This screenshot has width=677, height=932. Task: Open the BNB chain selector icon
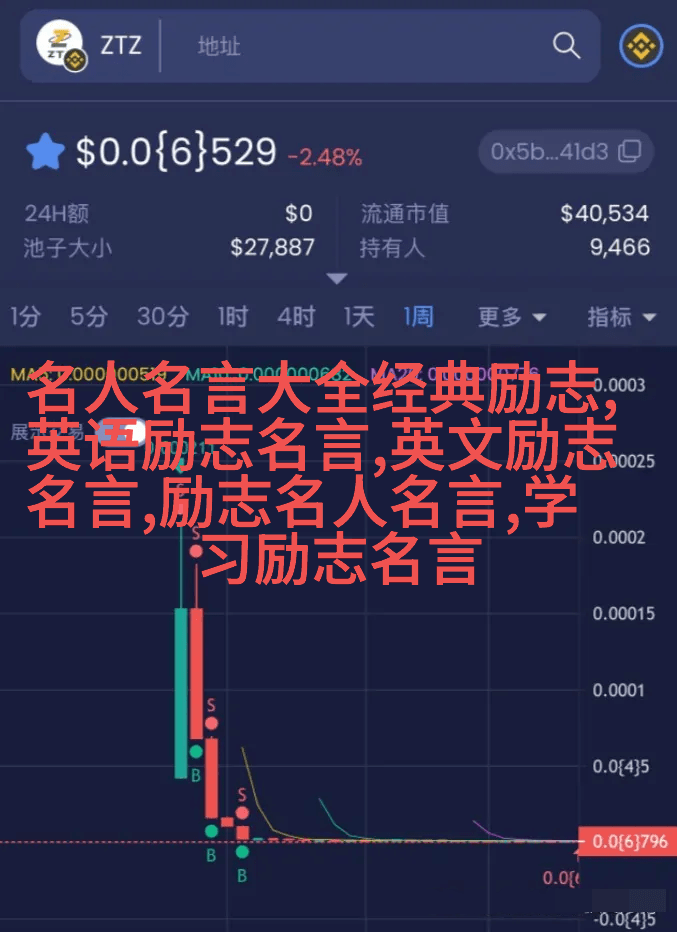point(641,46)
